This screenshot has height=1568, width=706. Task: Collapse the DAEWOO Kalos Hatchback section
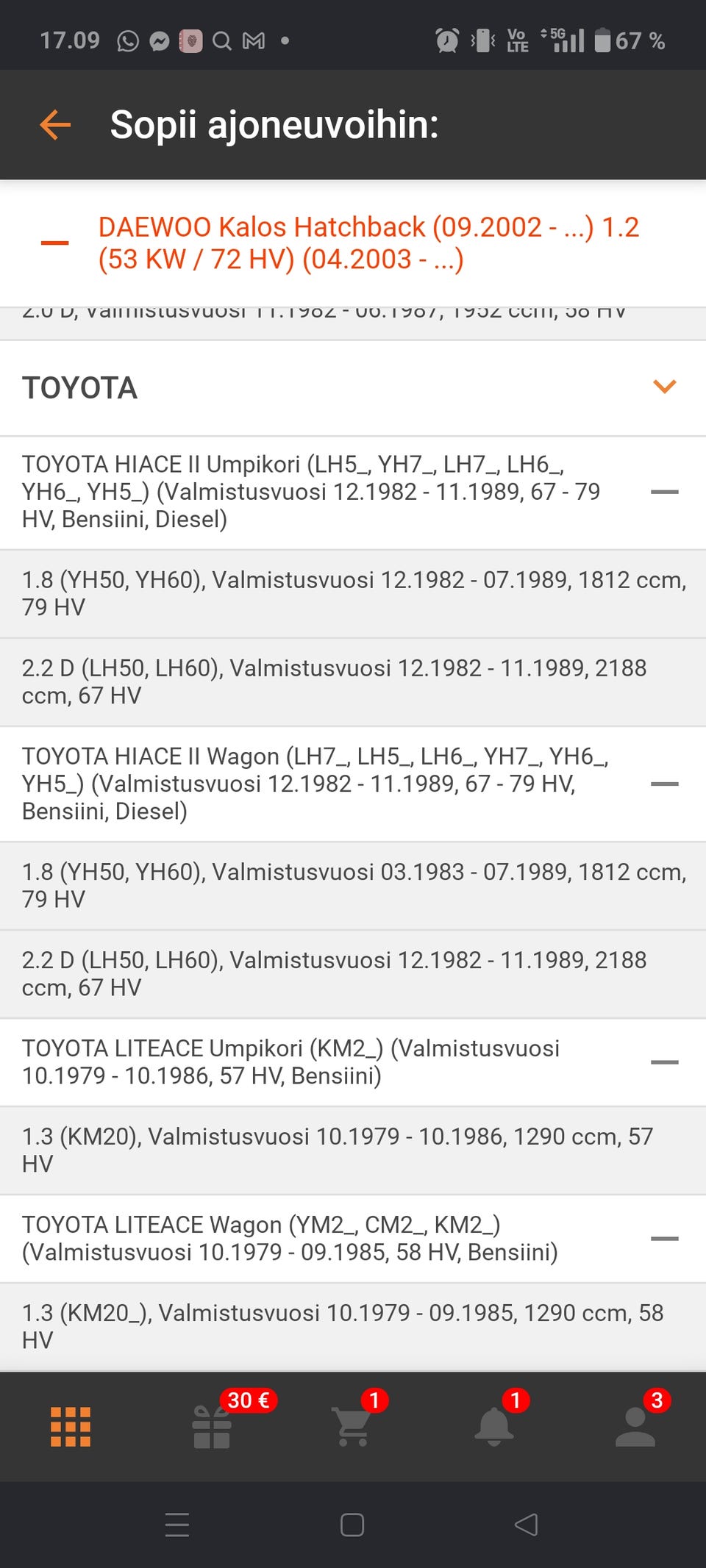(x=55, y=243)
